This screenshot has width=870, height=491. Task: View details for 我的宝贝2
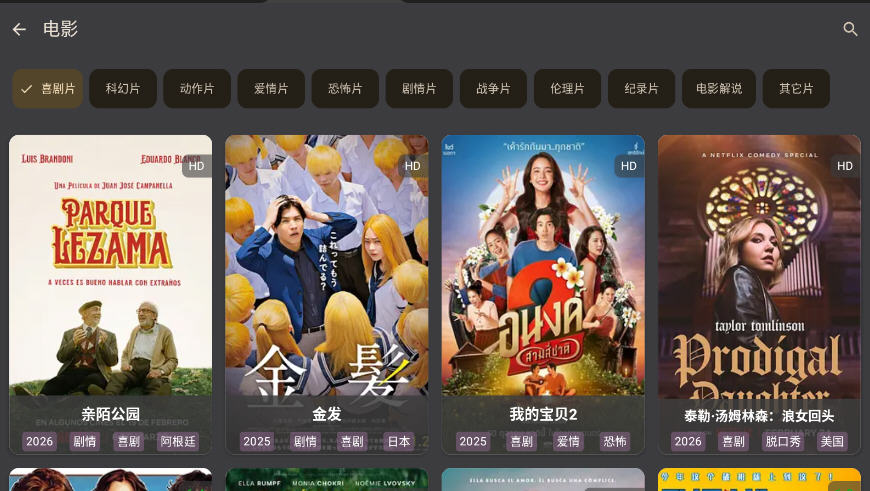tap(543, 280)
